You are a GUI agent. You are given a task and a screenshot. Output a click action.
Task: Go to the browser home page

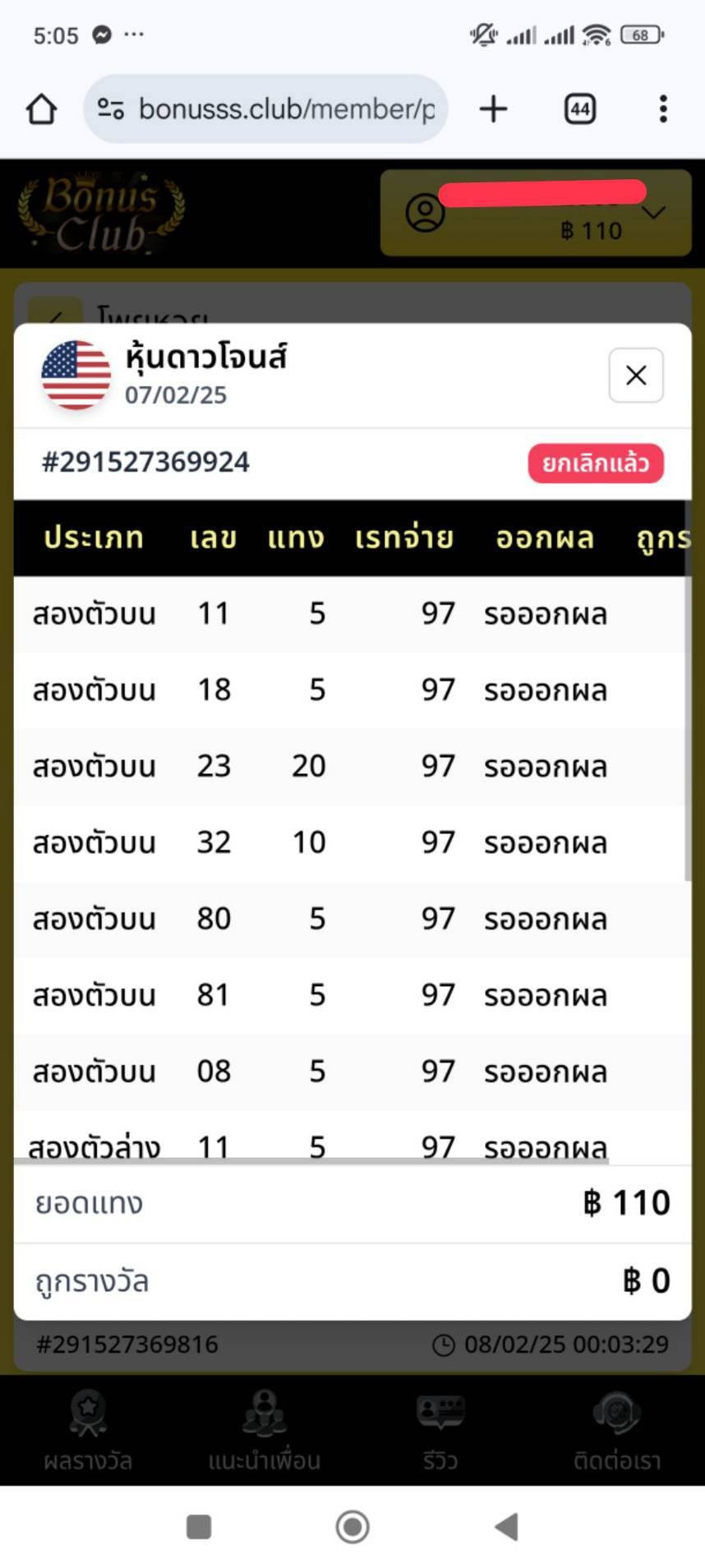pos(42,108)
